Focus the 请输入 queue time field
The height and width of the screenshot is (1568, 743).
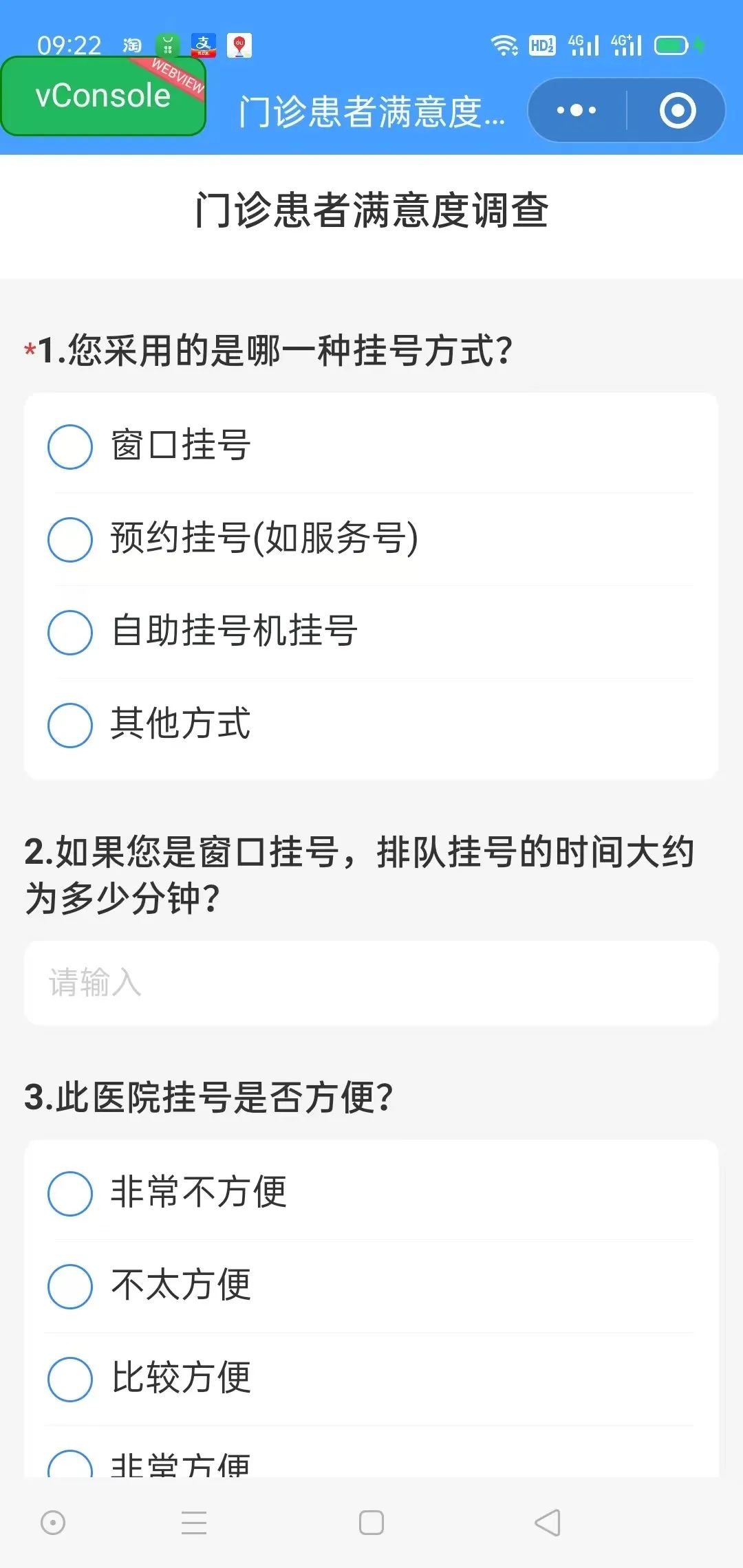coord(371,983)
